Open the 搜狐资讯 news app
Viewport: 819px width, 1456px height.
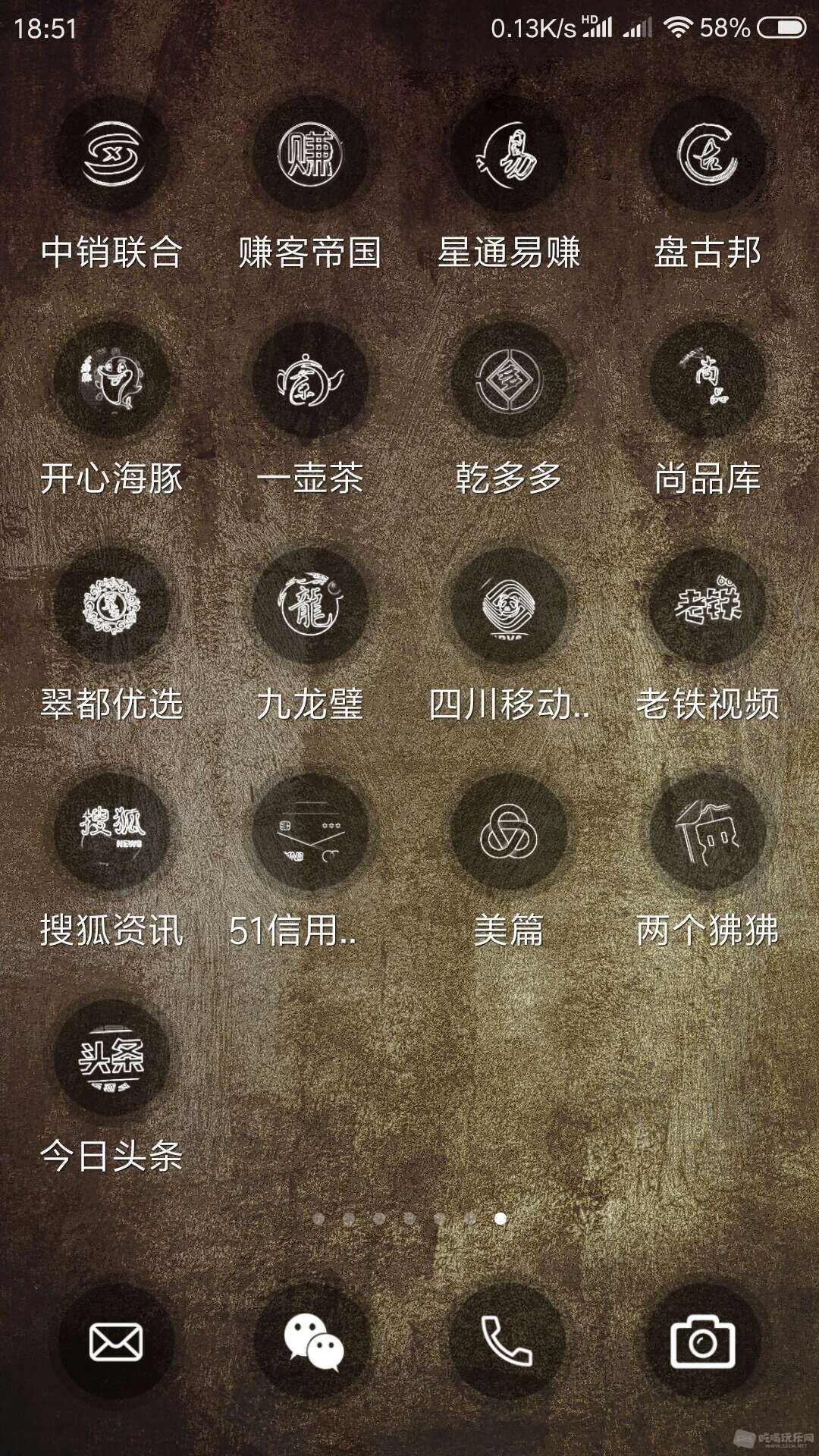click(x=112, y=831)
